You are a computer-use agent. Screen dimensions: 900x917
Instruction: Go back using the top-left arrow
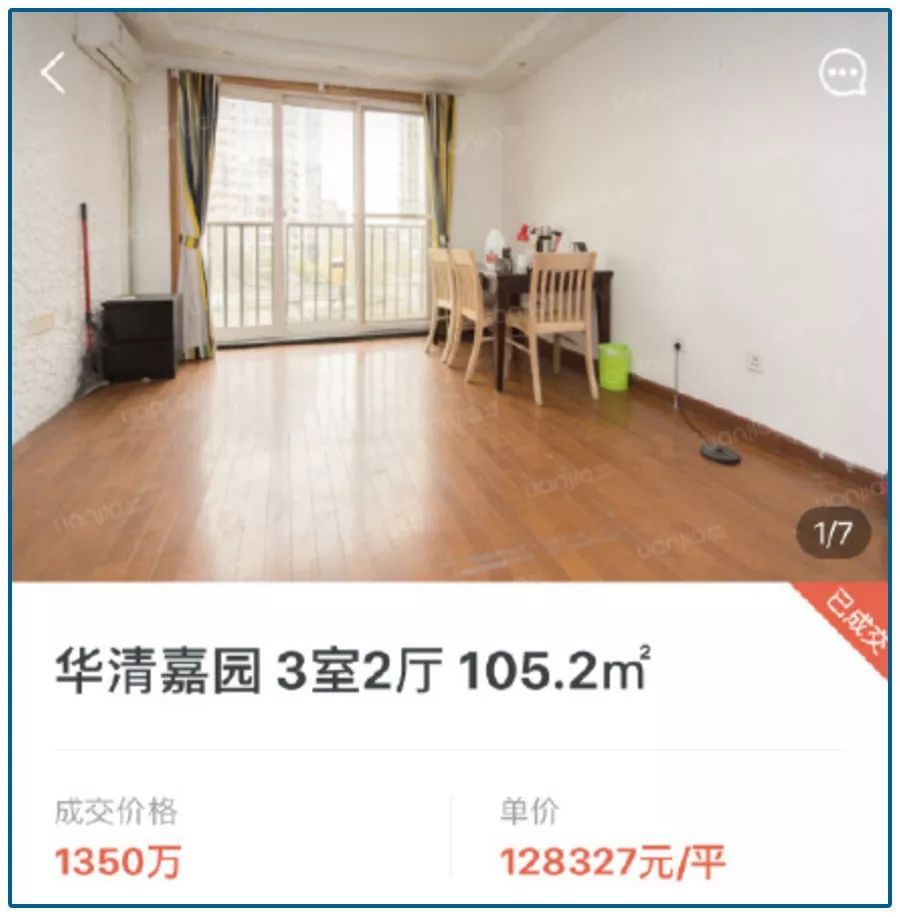tap(53, 73)
